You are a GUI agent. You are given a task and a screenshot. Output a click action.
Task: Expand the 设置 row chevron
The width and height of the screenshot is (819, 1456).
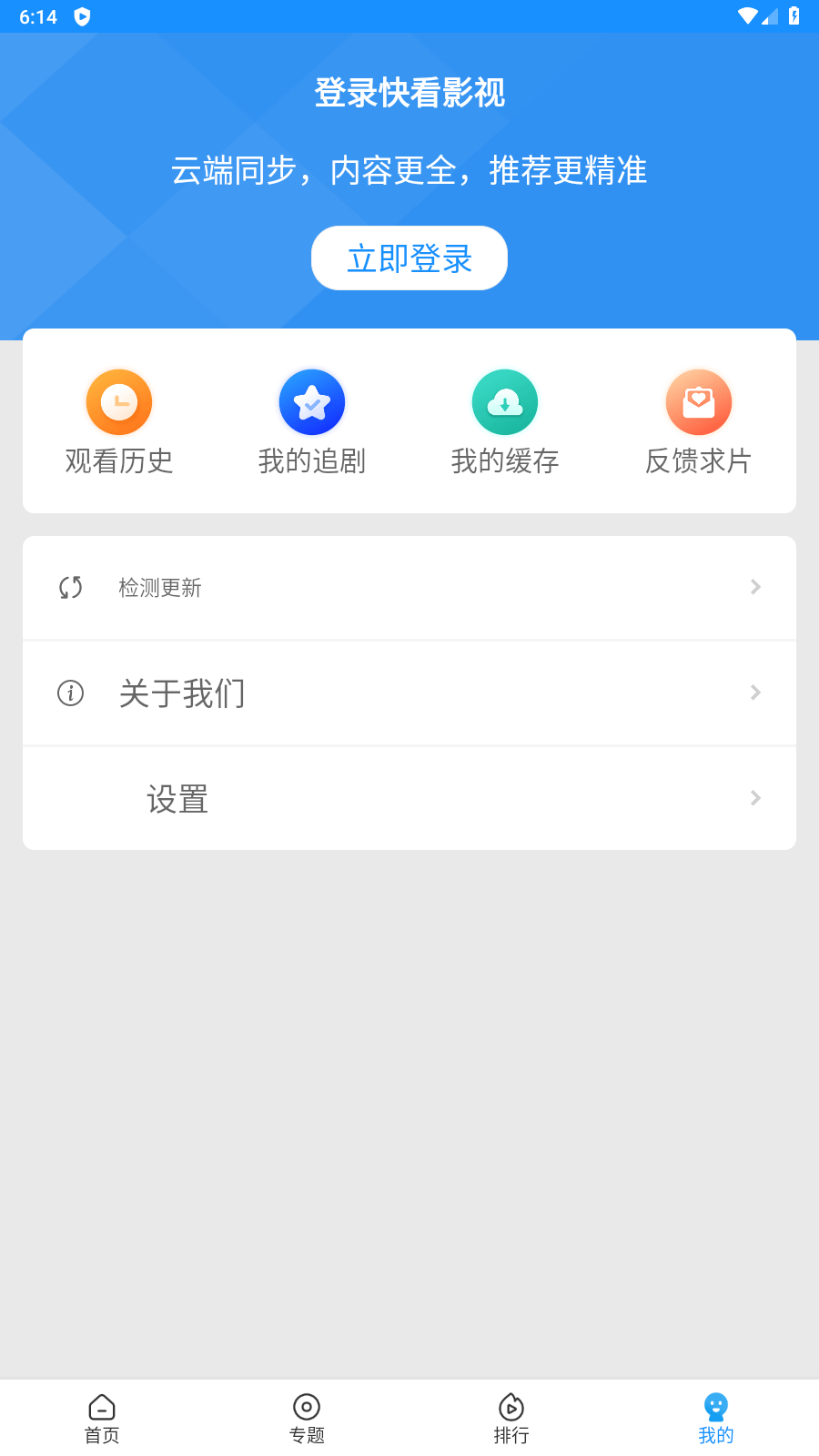pos(756,798)
